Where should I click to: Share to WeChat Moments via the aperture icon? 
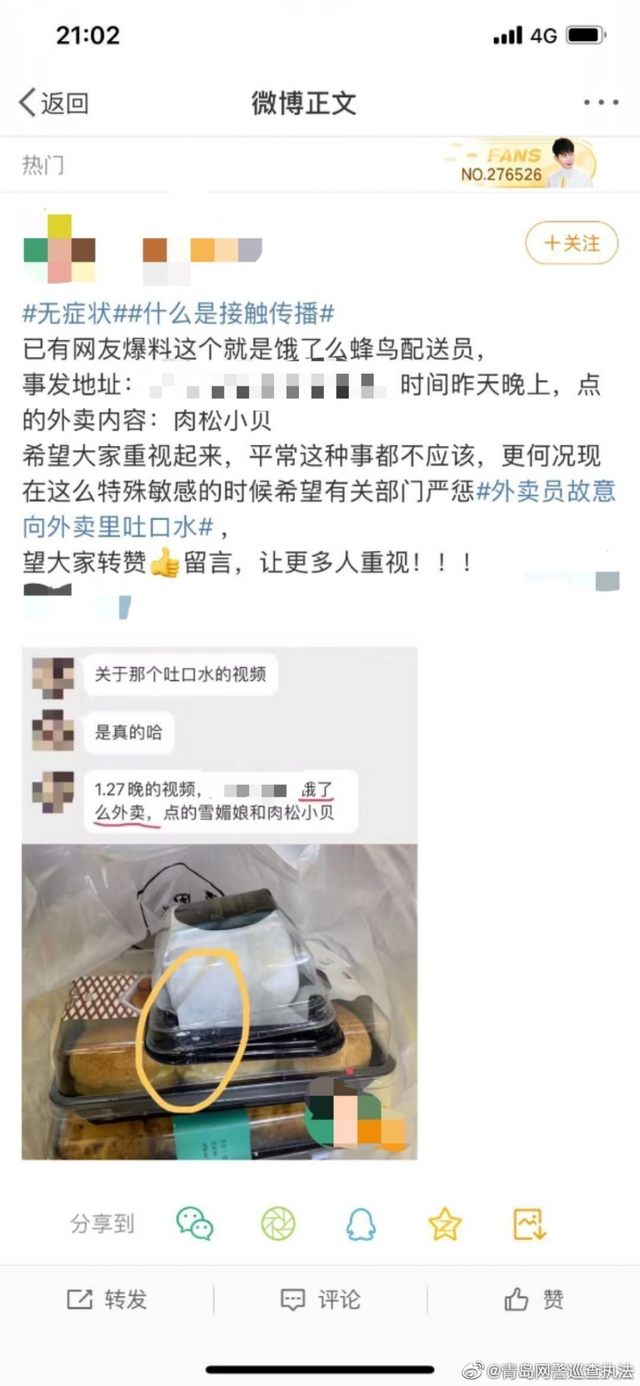point(277,1223)
